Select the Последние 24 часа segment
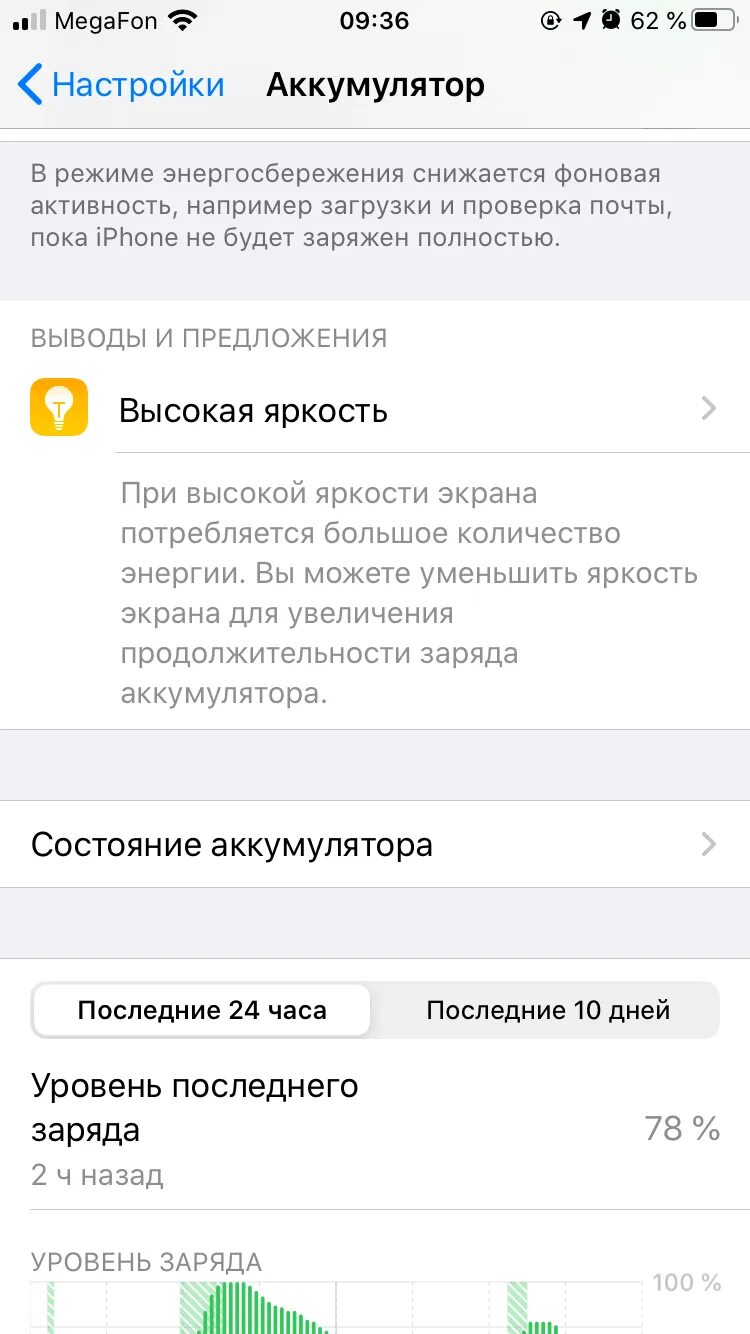 (x=202, y=1010)
